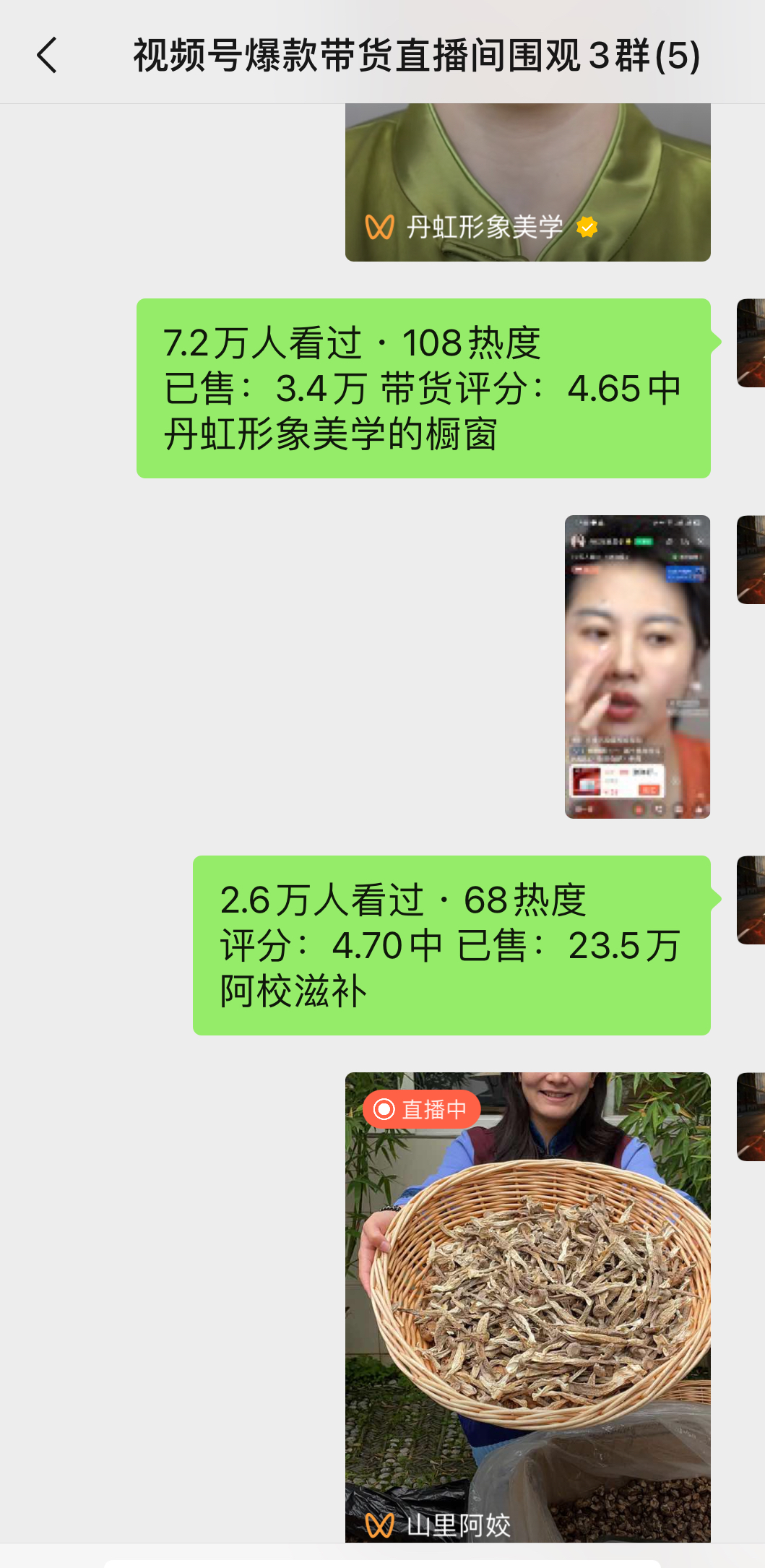Open sender avatar beside 7.2万人看过 message

coord(751,343)
